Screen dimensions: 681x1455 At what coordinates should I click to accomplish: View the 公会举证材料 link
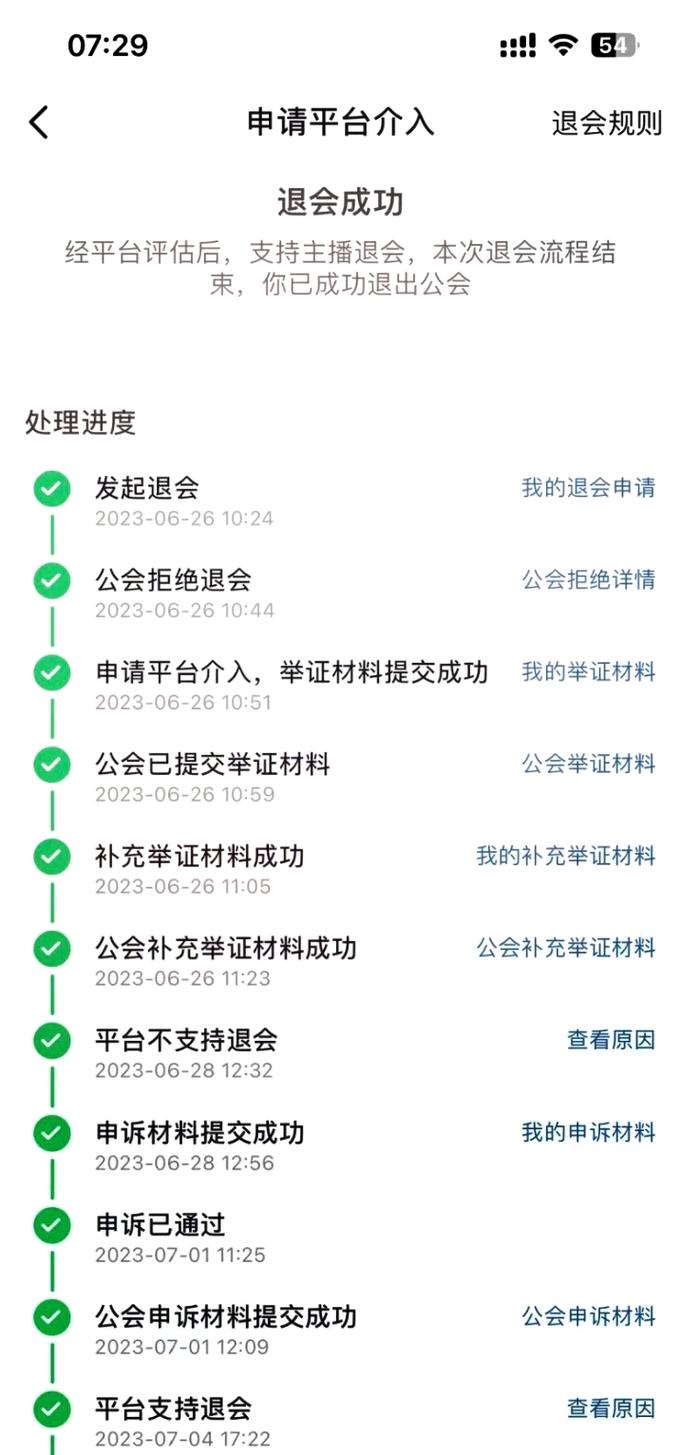coord(588,764)
